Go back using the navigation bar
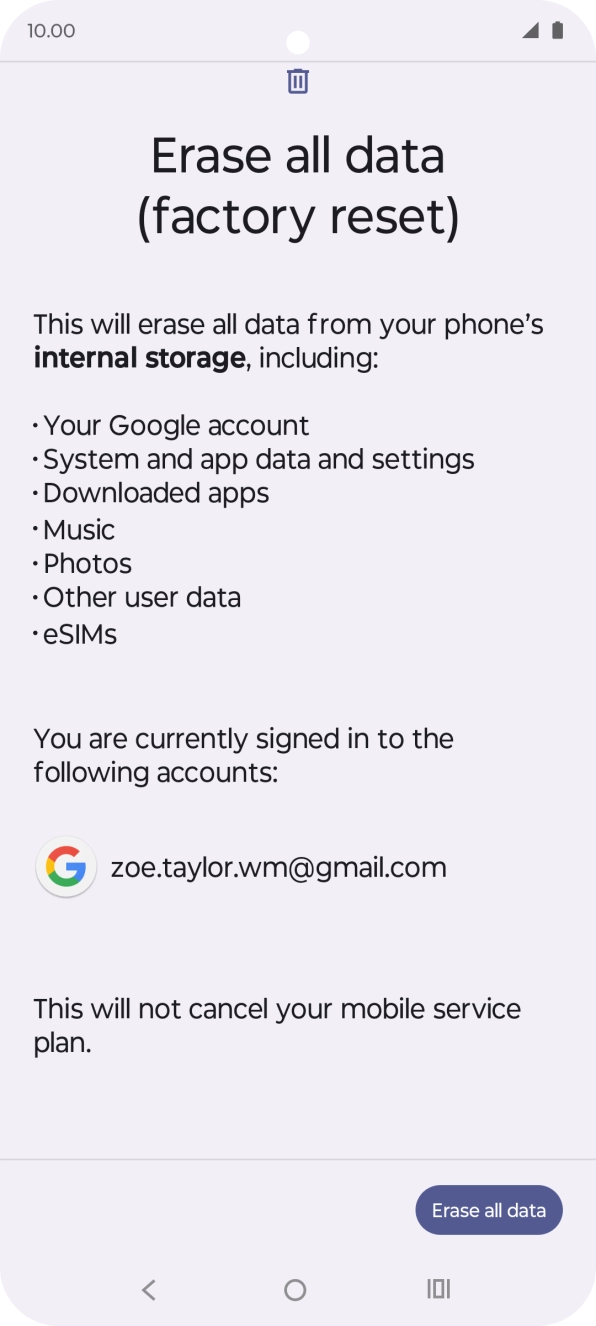 (149, 1290)
